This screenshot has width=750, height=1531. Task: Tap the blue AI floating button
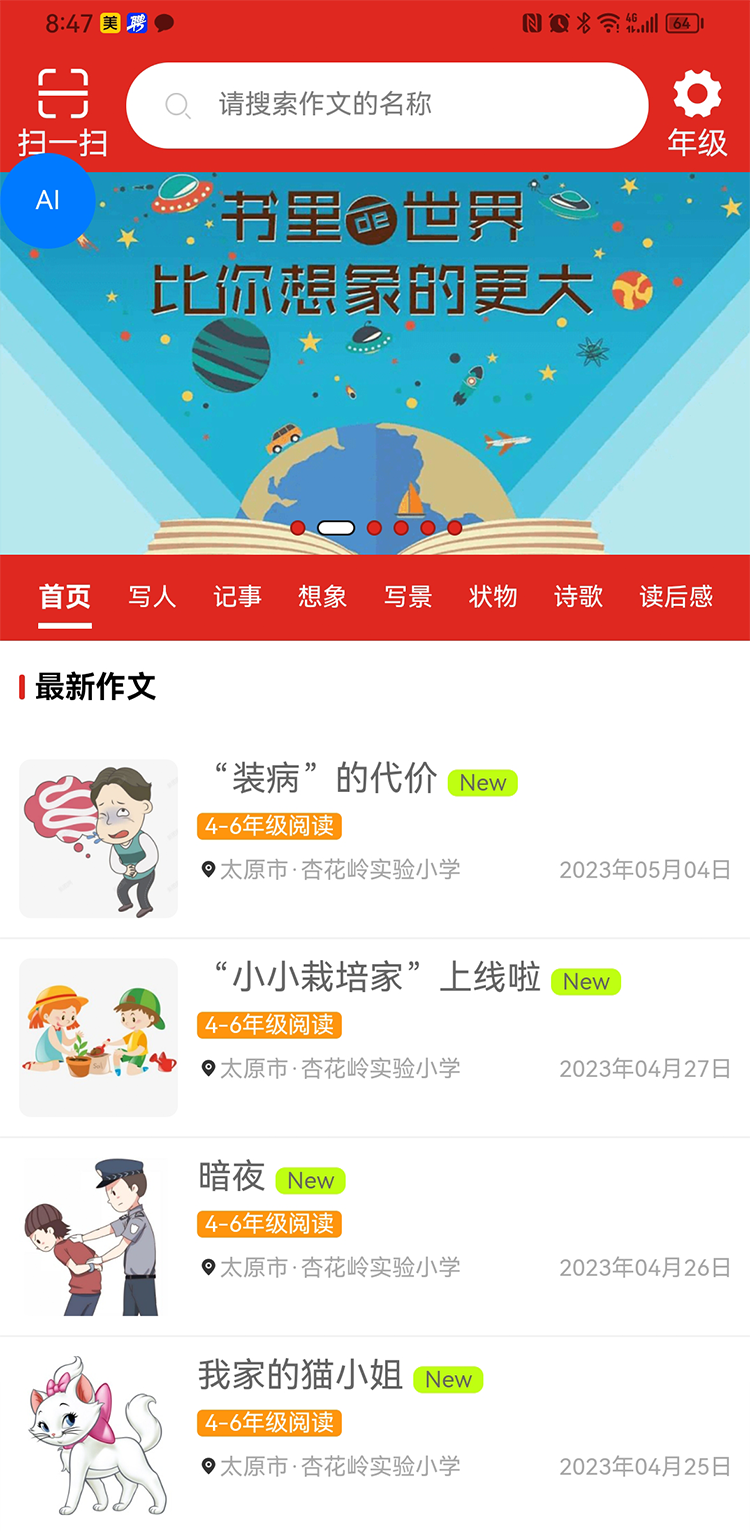(x=47, y=200)
